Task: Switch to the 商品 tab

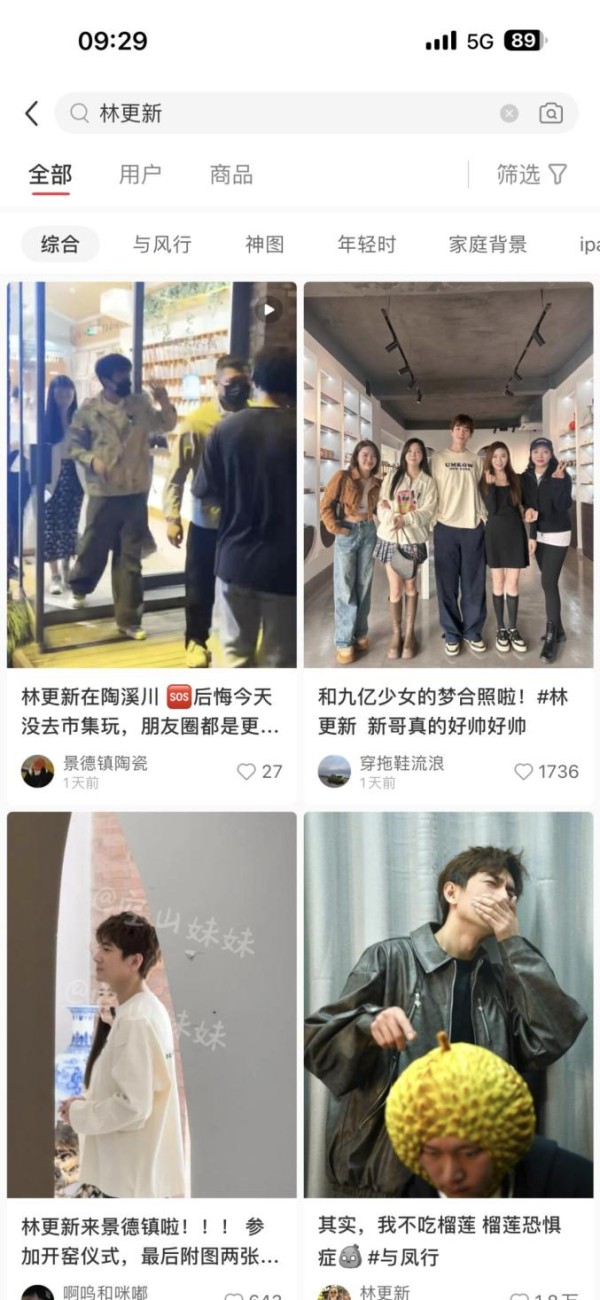Action: tap(231, 175)
